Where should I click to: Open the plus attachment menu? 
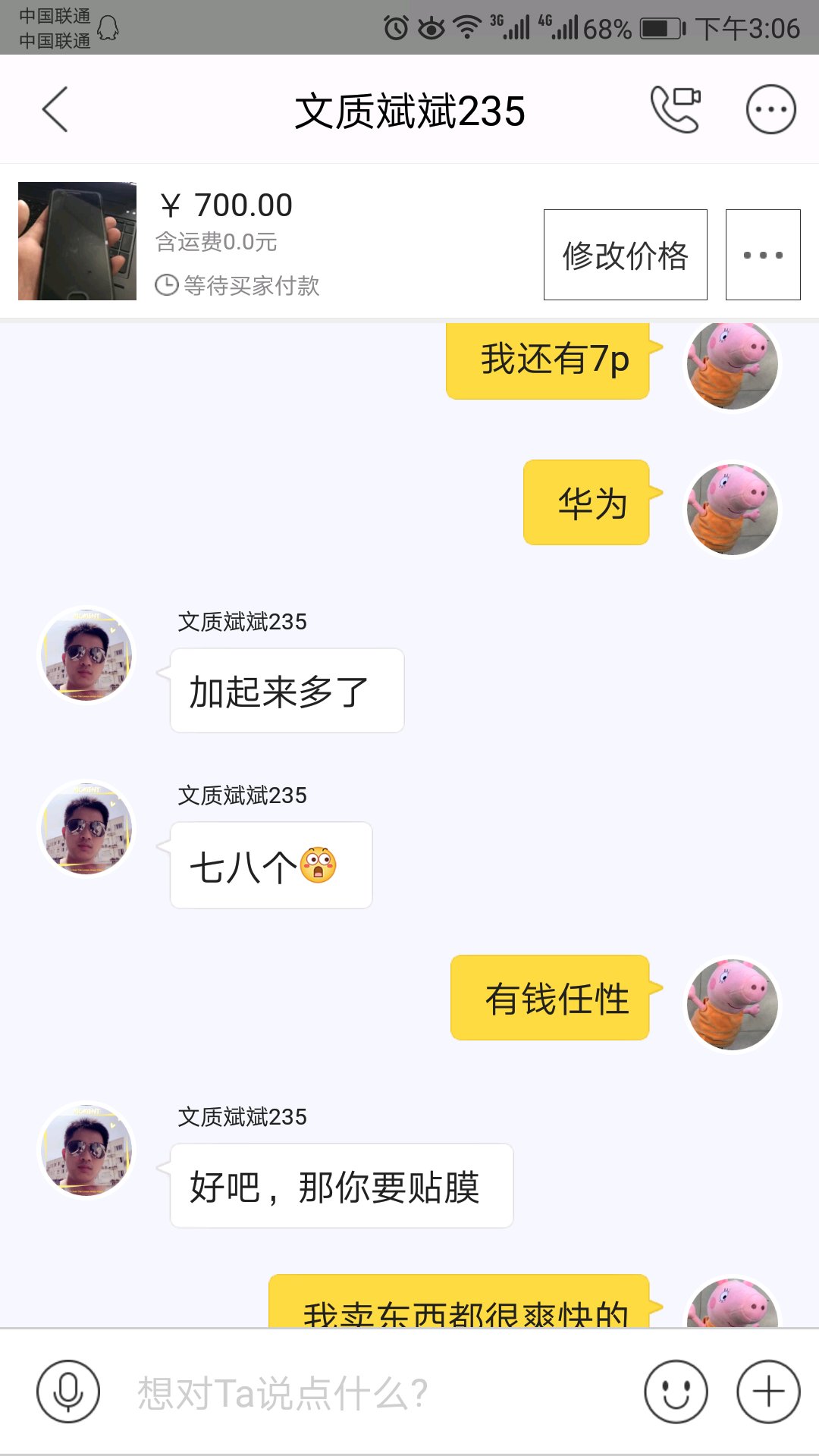[x=768, y=1392]
